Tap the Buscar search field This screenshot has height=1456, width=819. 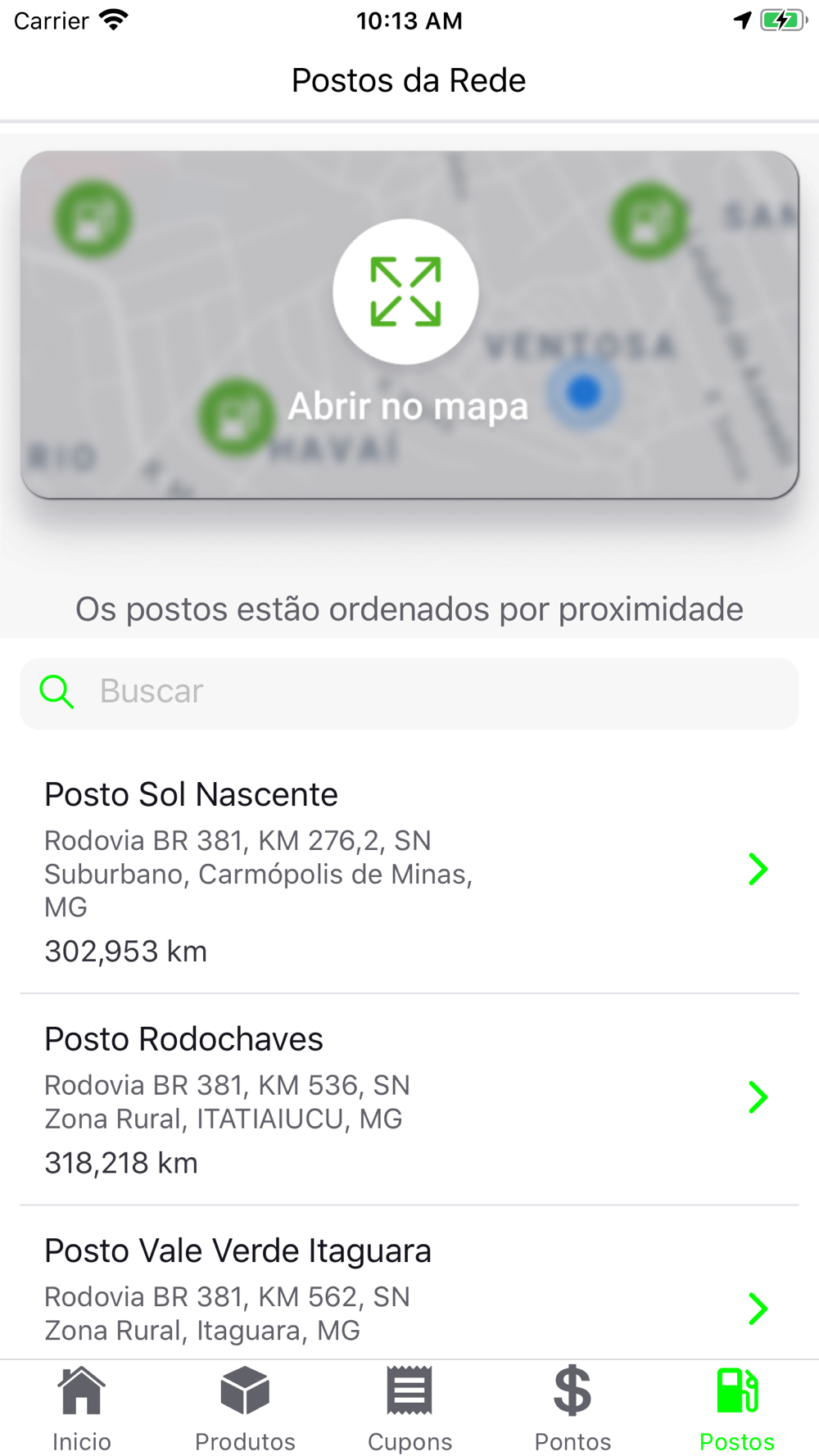409,693
